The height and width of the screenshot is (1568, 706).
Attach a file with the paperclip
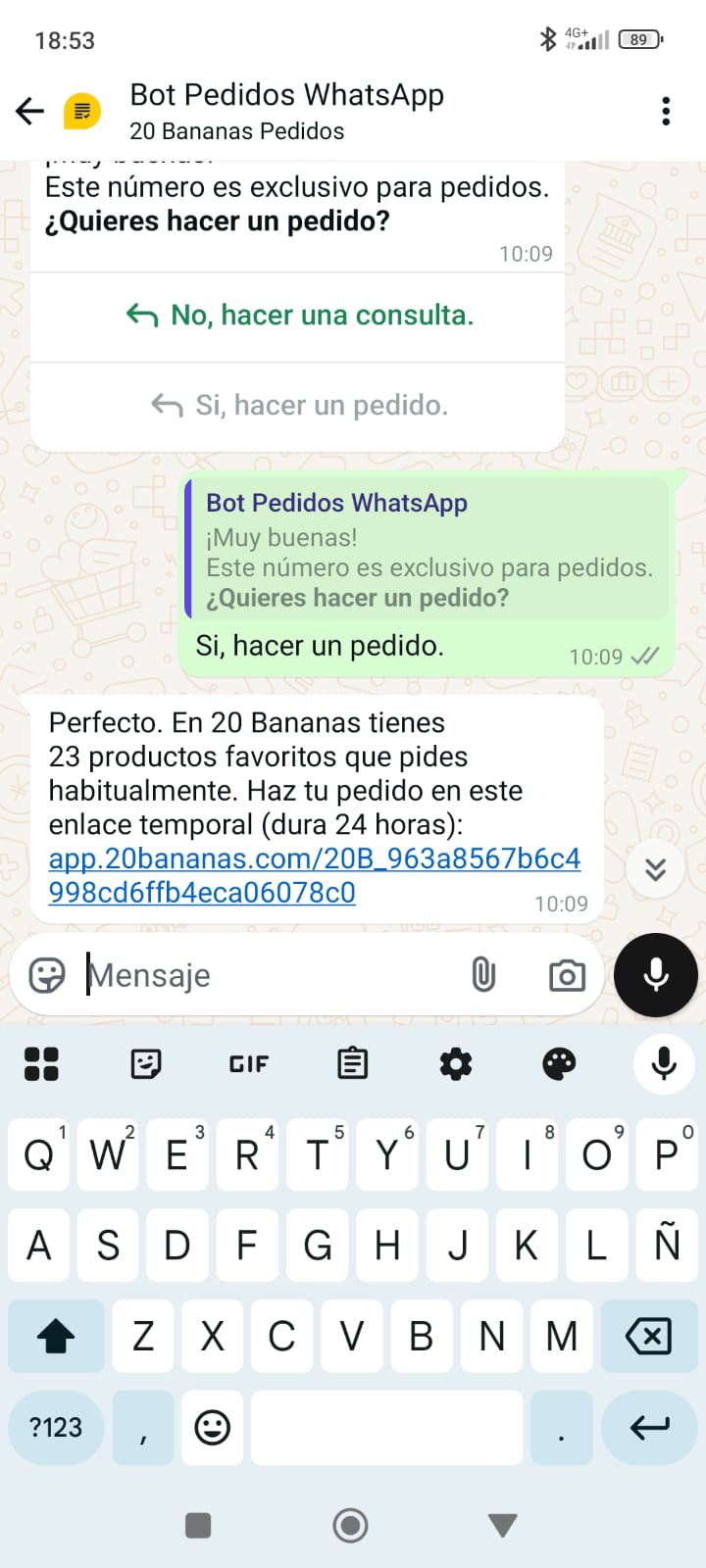(x=483, y=975)
